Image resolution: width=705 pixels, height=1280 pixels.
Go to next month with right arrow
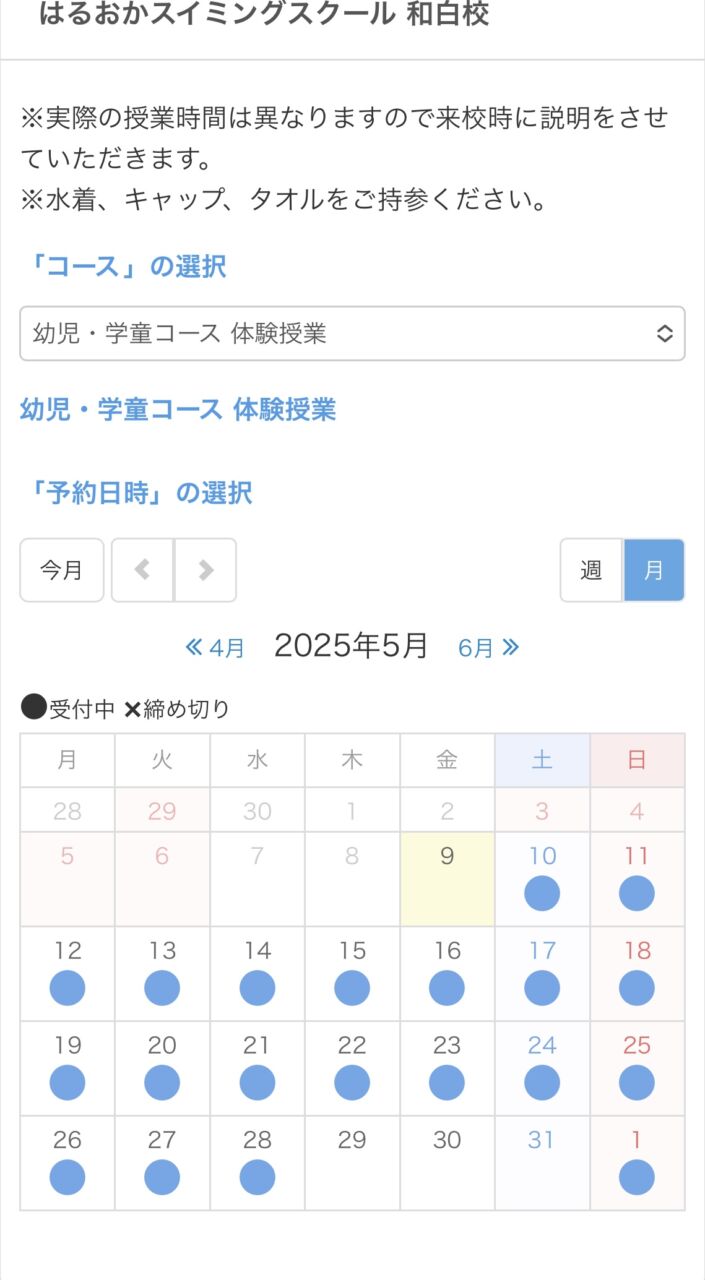tap(206, 570)
